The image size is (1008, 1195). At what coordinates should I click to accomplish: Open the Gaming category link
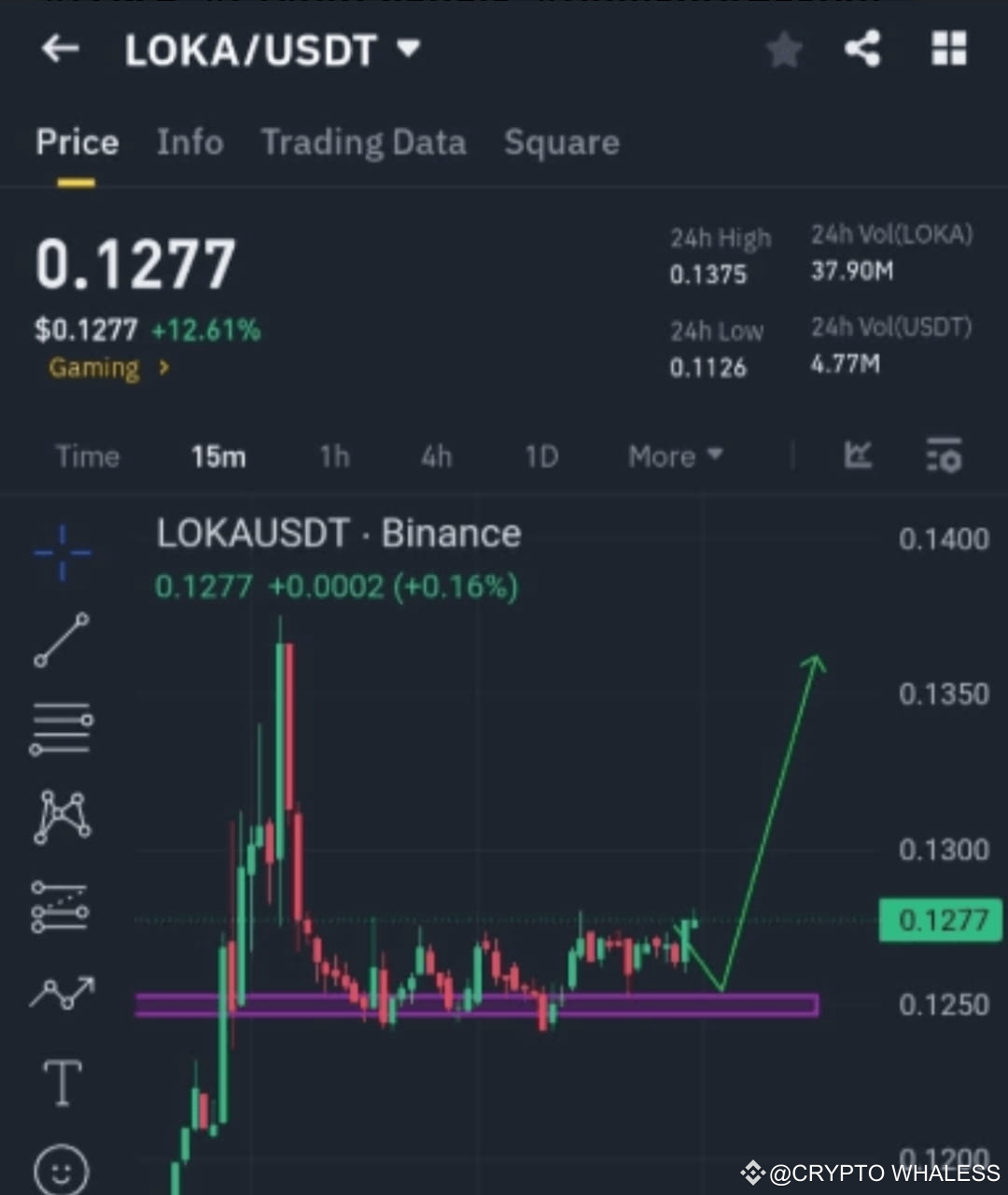pos(93,368)
